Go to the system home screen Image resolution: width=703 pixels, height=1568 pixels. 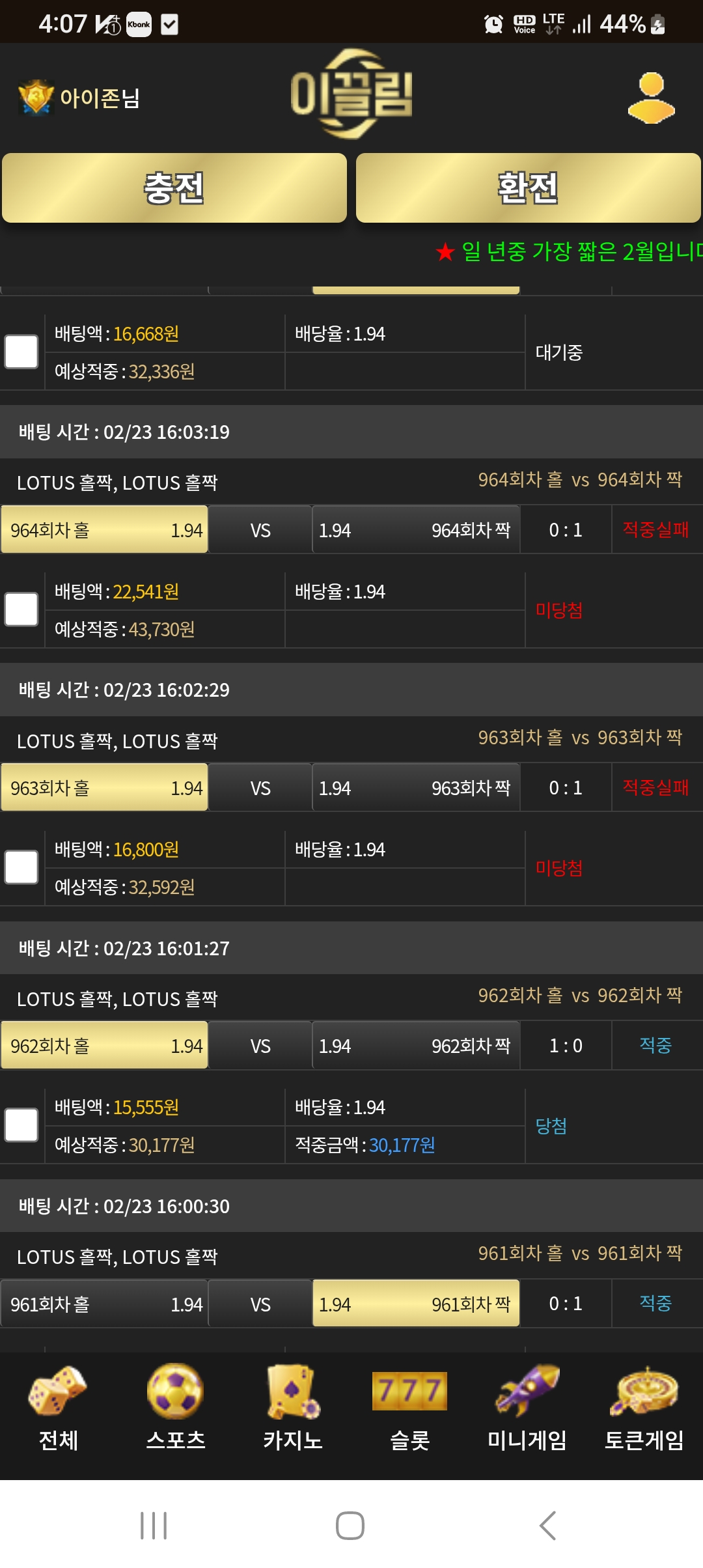pos(350,1526)
